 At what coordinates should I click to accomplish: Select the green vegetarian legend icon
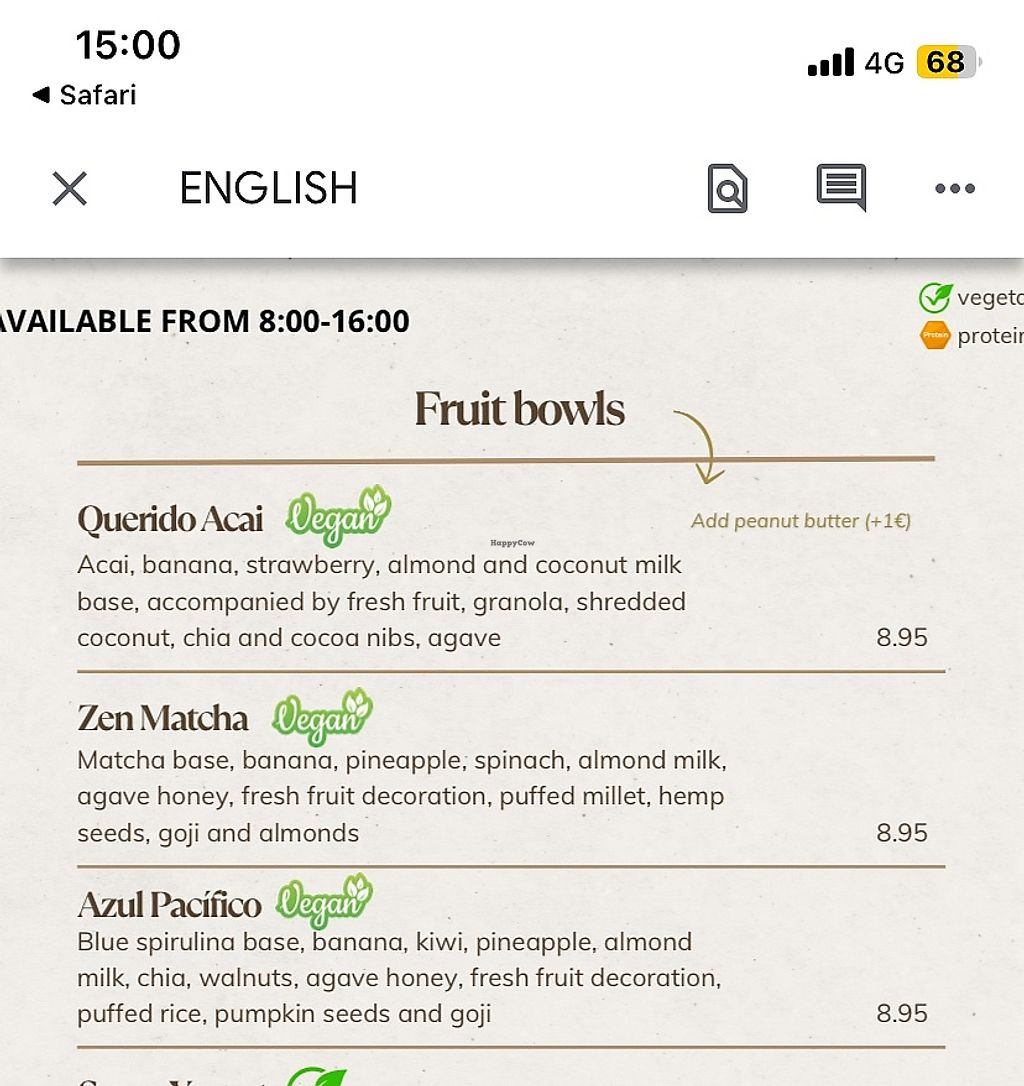click(935, 297)
